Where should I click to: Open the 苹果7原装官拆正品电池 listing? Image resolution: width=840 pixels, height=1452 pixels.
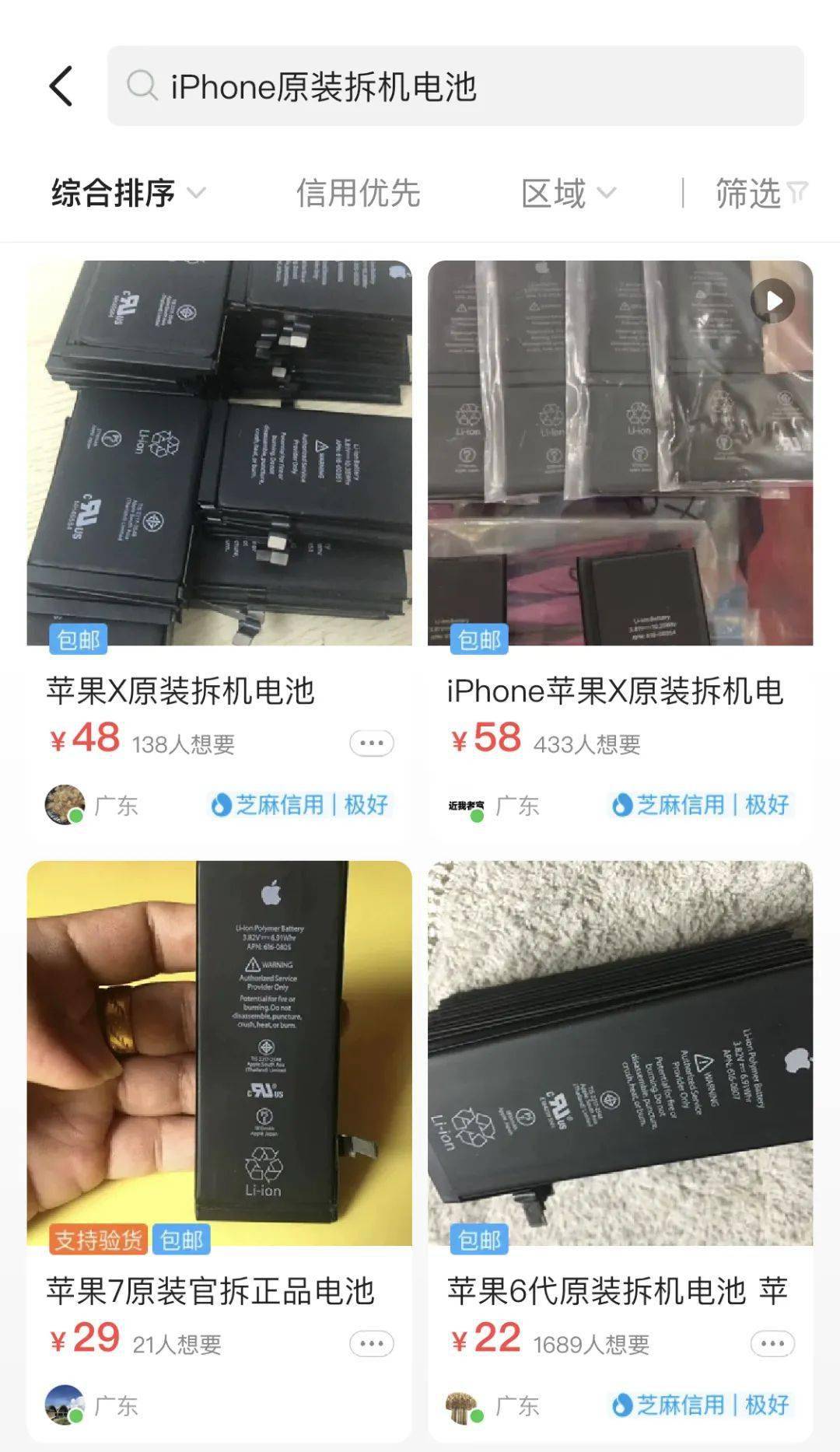[219, 1053]
